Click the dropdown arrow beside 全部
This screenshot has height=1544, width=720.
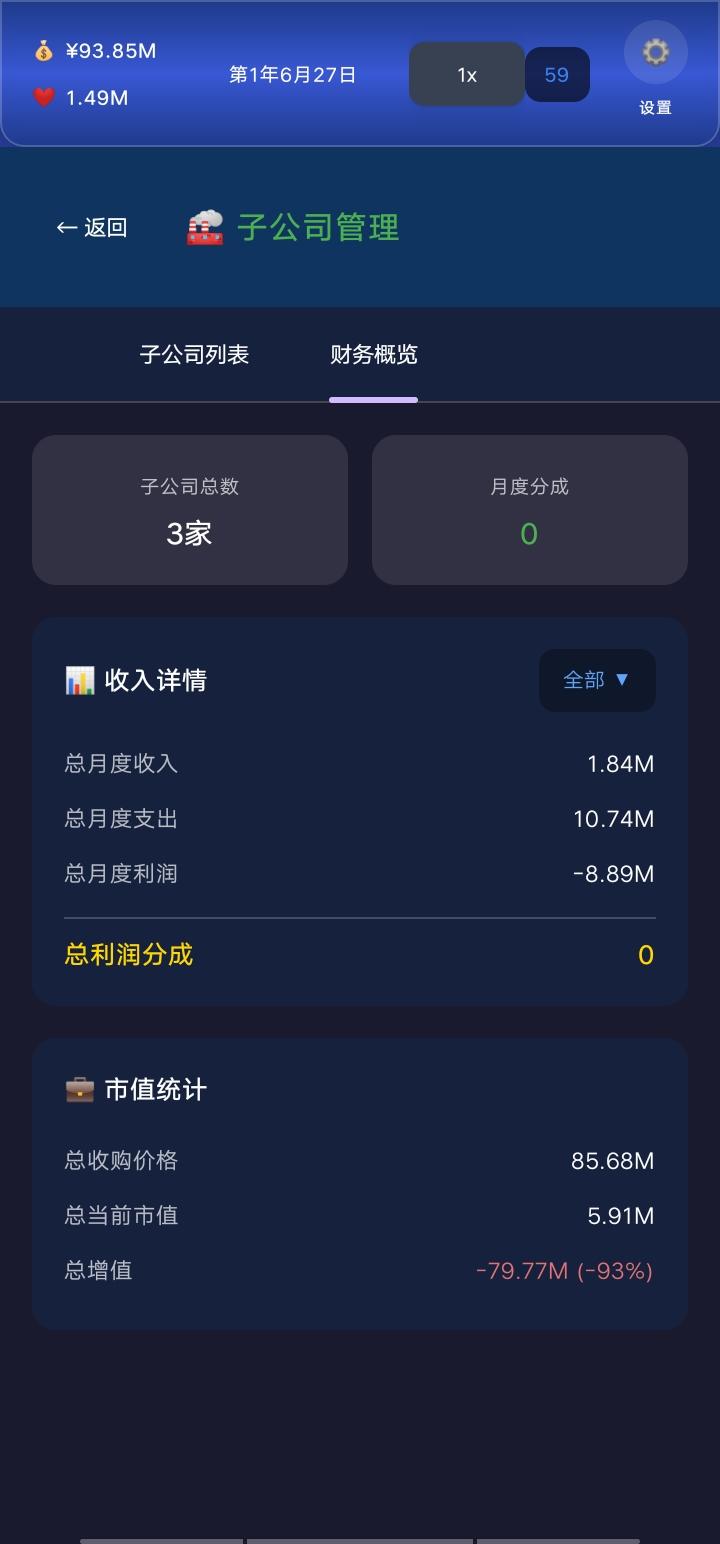point(621,680)
